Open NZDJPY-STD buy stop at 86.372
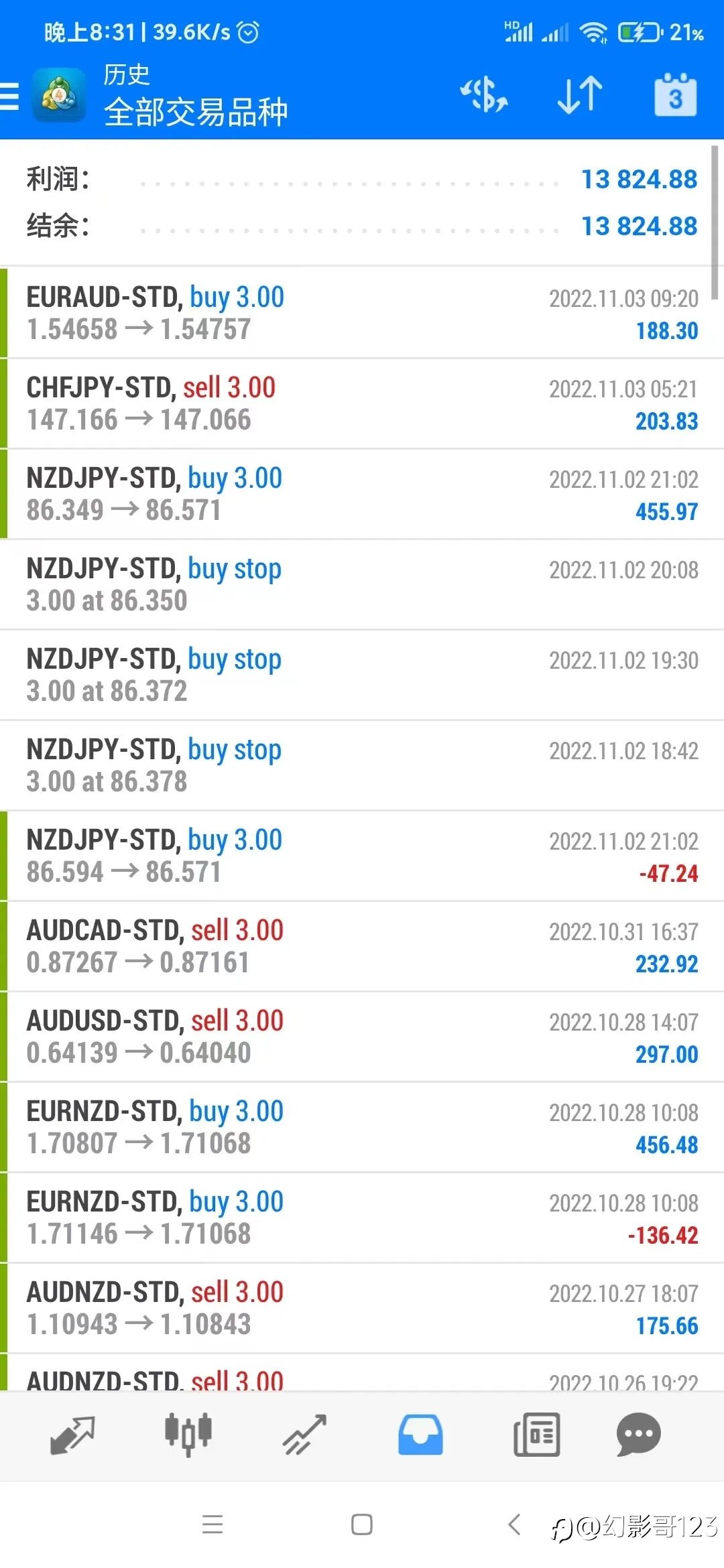The width and height of the screenshot is (724, 1568). click(362, 675)
